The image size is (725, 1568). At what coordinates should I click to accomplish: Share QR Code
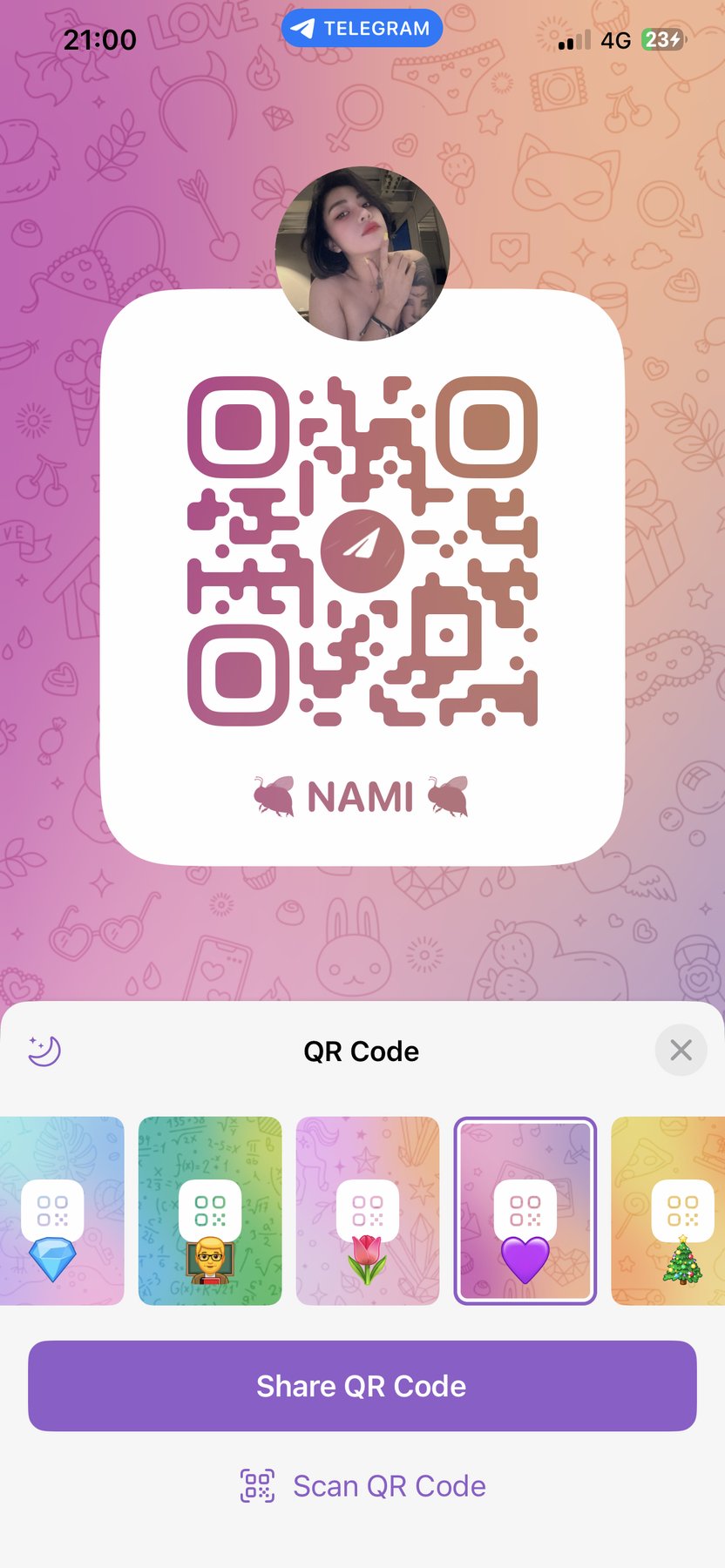click(362, 1386)
